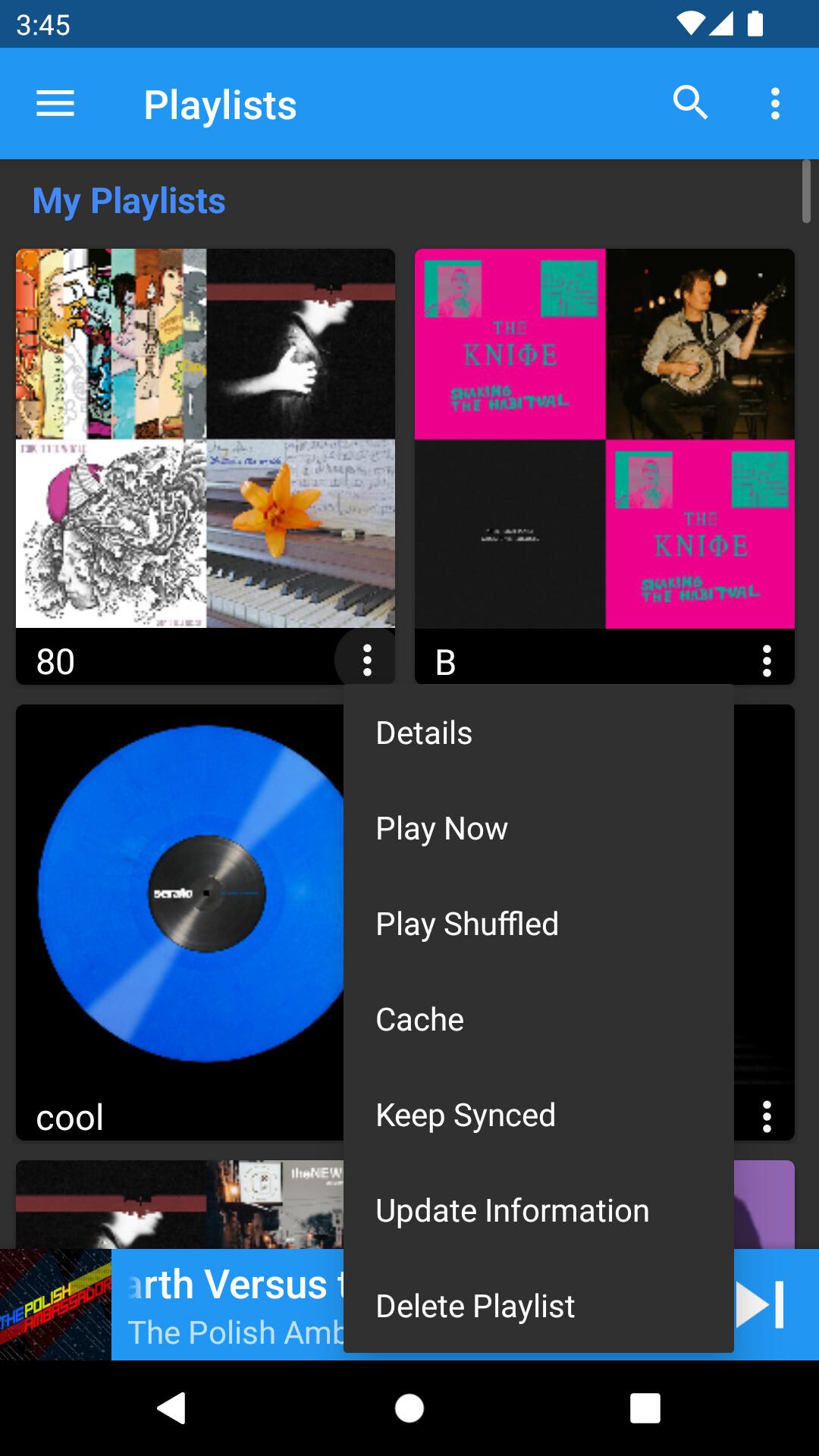Tap Delete Playlist in the menu
819x1456 pixels.
pos(475,1307)
